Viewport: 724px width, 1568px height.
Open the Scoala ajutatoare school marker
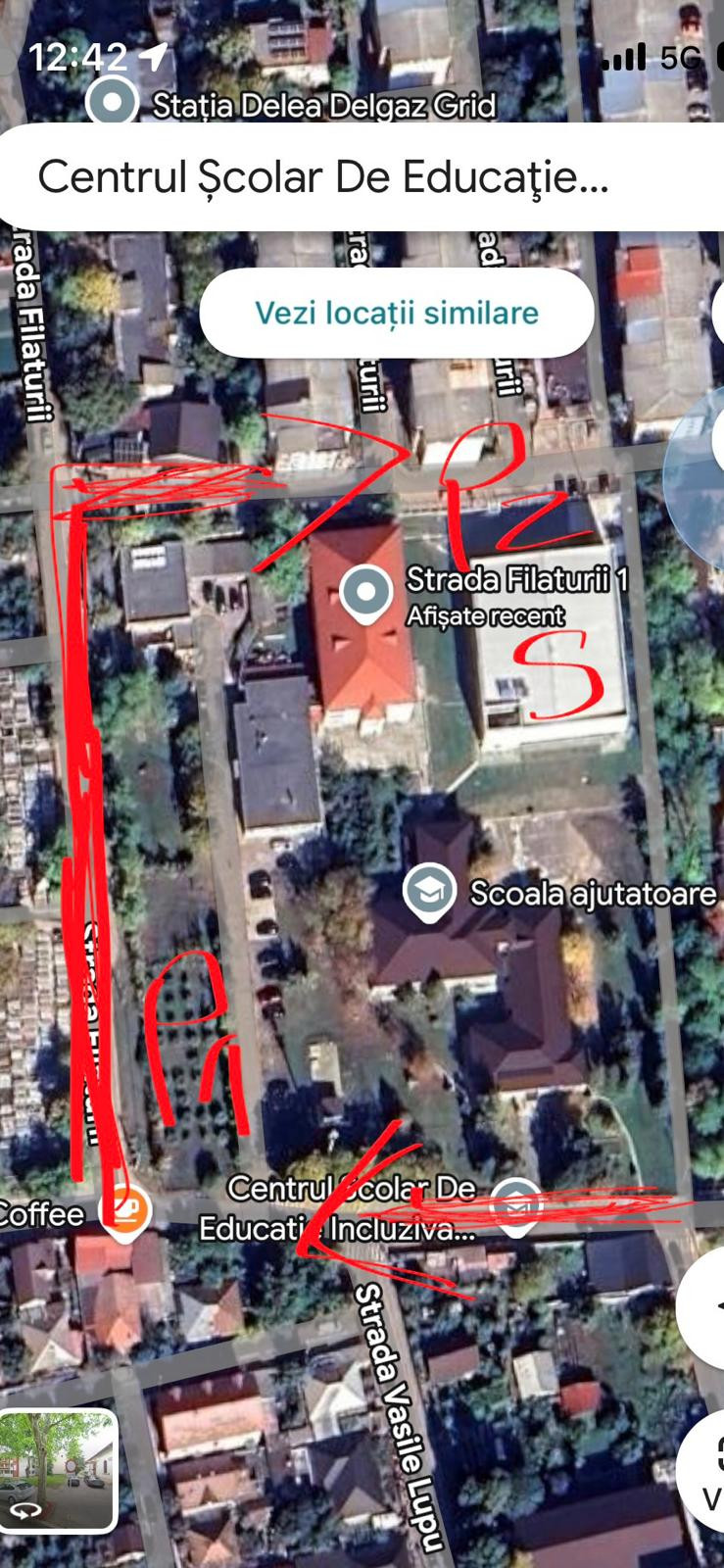tap(429, 890)
